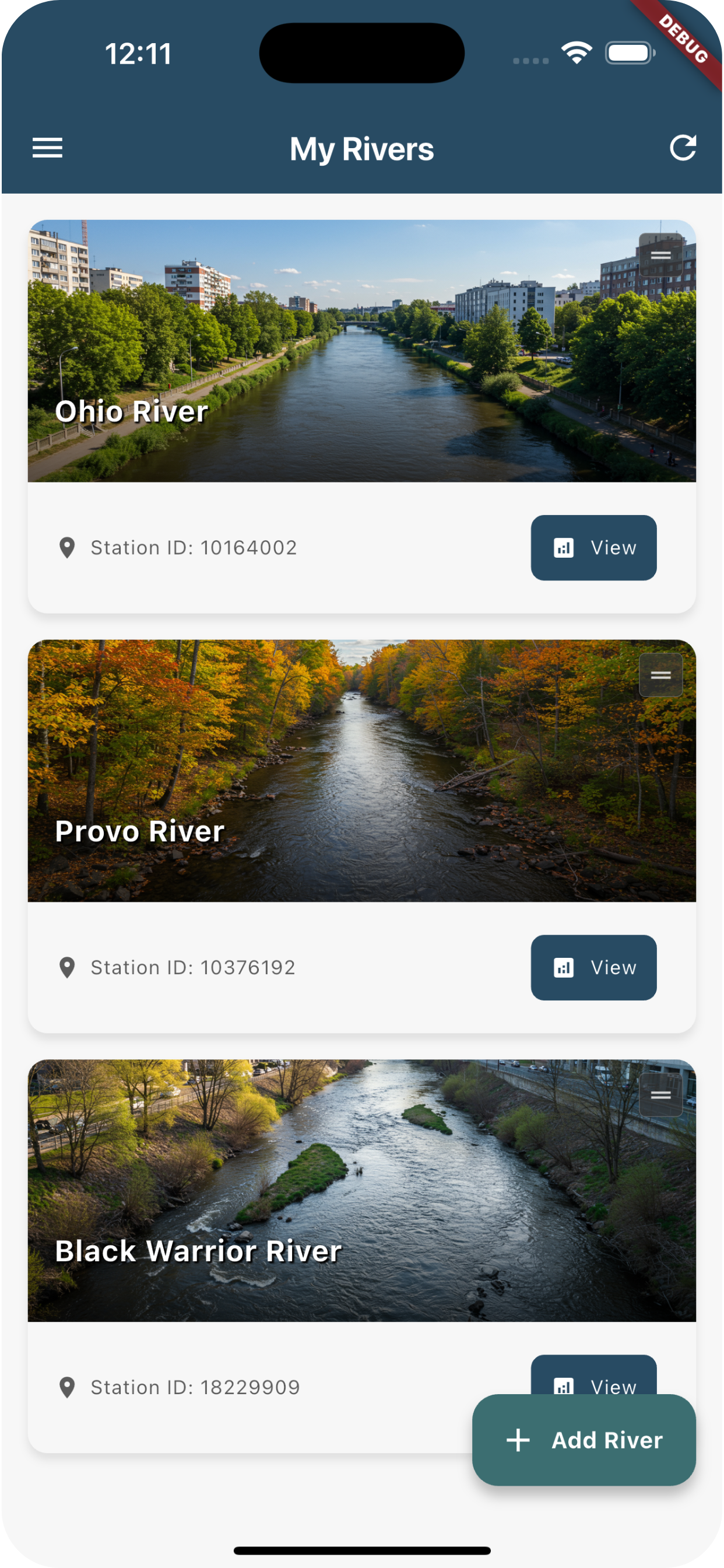The height and width of the screenshot is (1568, 724).
Task: Open the hamburger drawer menu
Action: tap(47, 148)
